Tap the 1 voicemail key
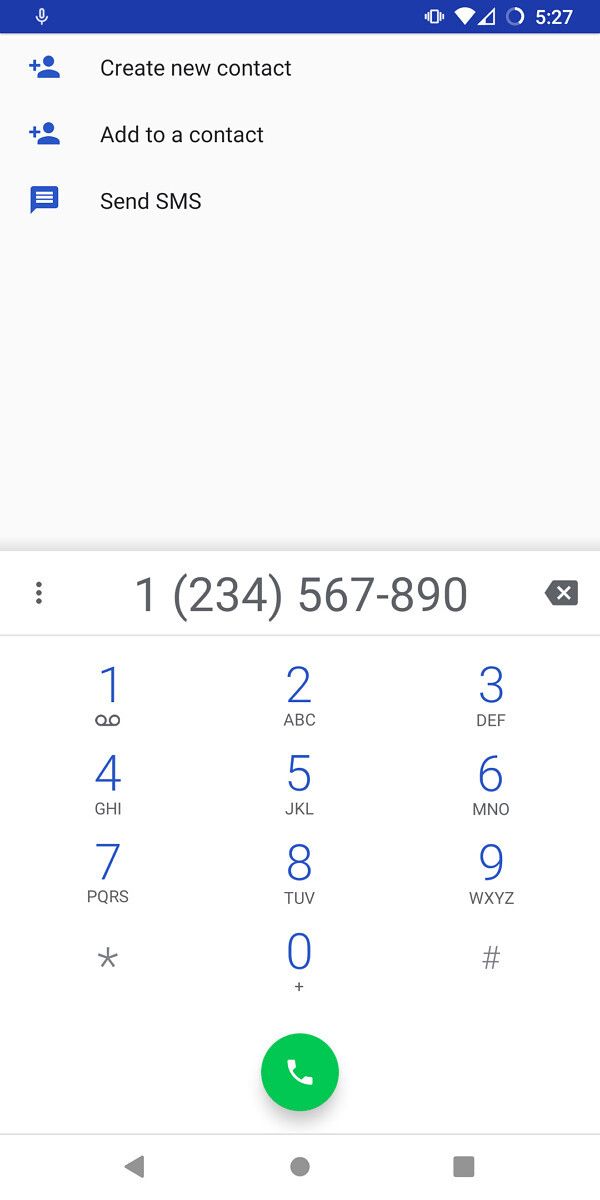This screenshot has width=600, height=1200. 108,696
